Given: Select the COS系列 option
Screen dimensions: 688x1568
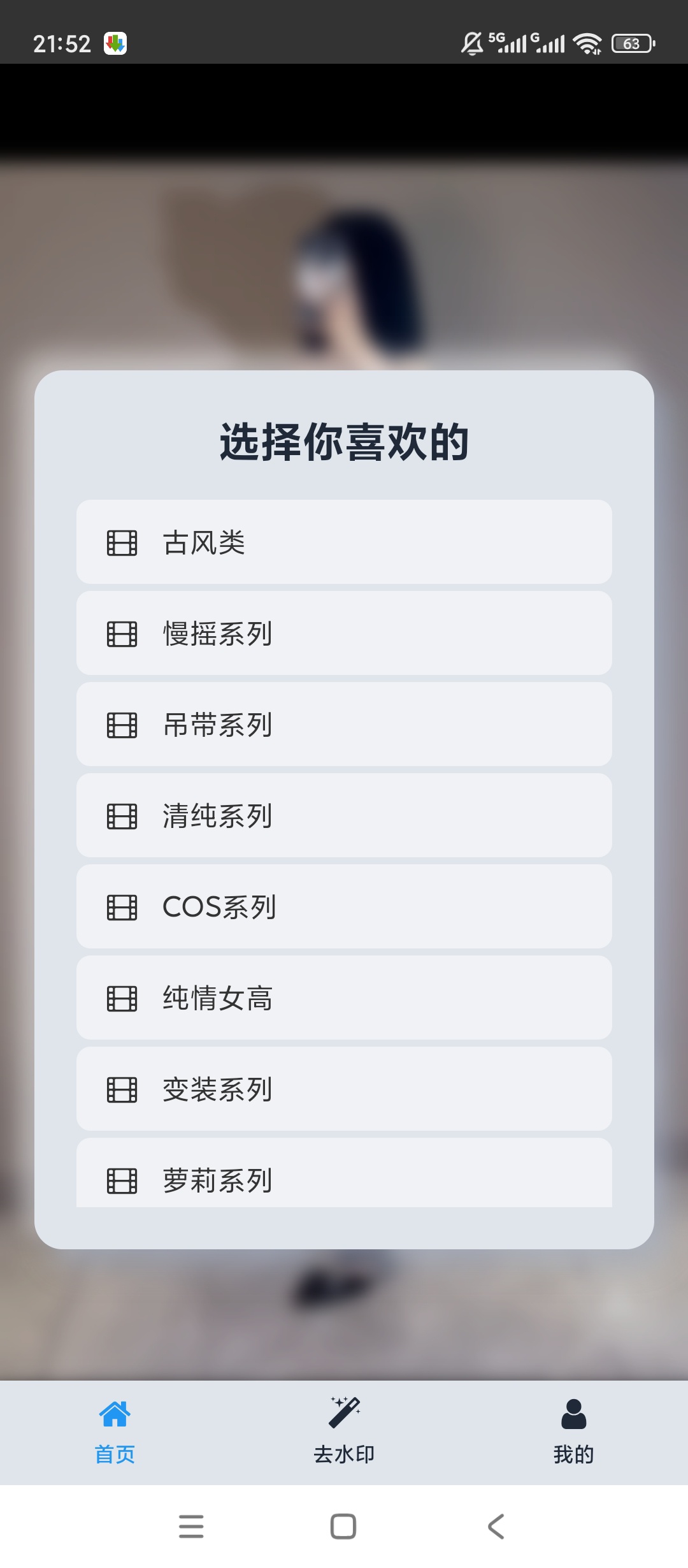Looking at the screenshot, I should tap(344, 906).
